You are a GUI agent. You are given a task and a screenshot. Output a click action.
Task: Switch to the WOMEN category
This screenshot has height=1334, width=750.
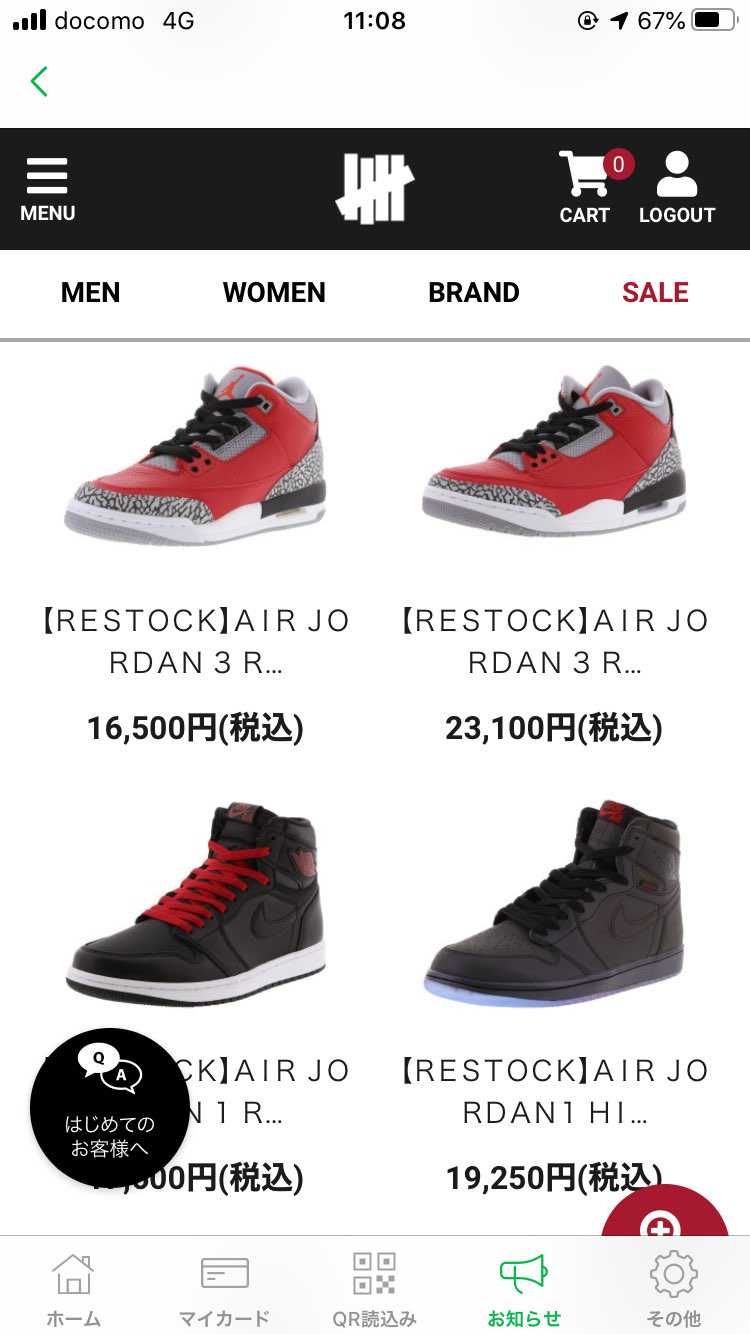point(274,293)
